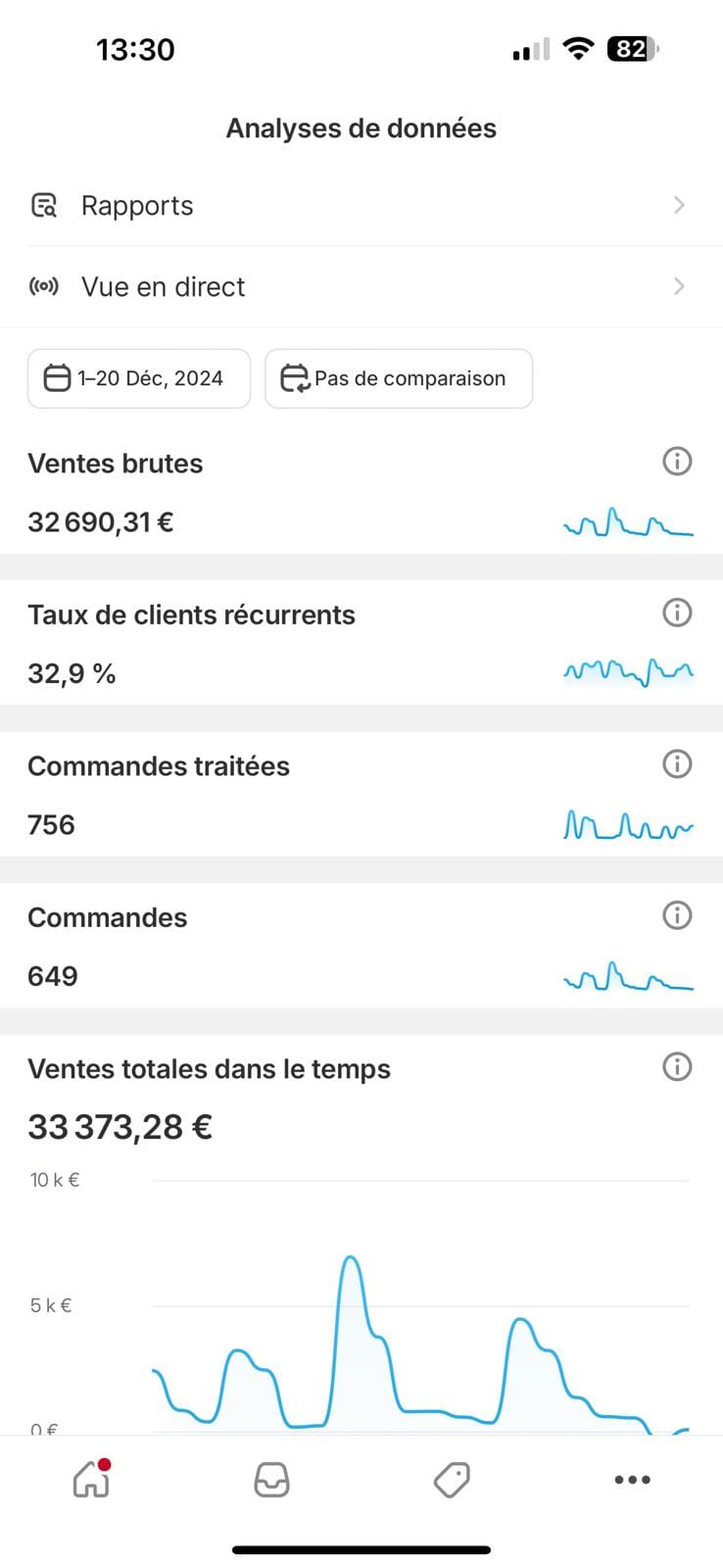
Task: Show info for Taux de clients récurrents
Action: [x=677, y=613]
